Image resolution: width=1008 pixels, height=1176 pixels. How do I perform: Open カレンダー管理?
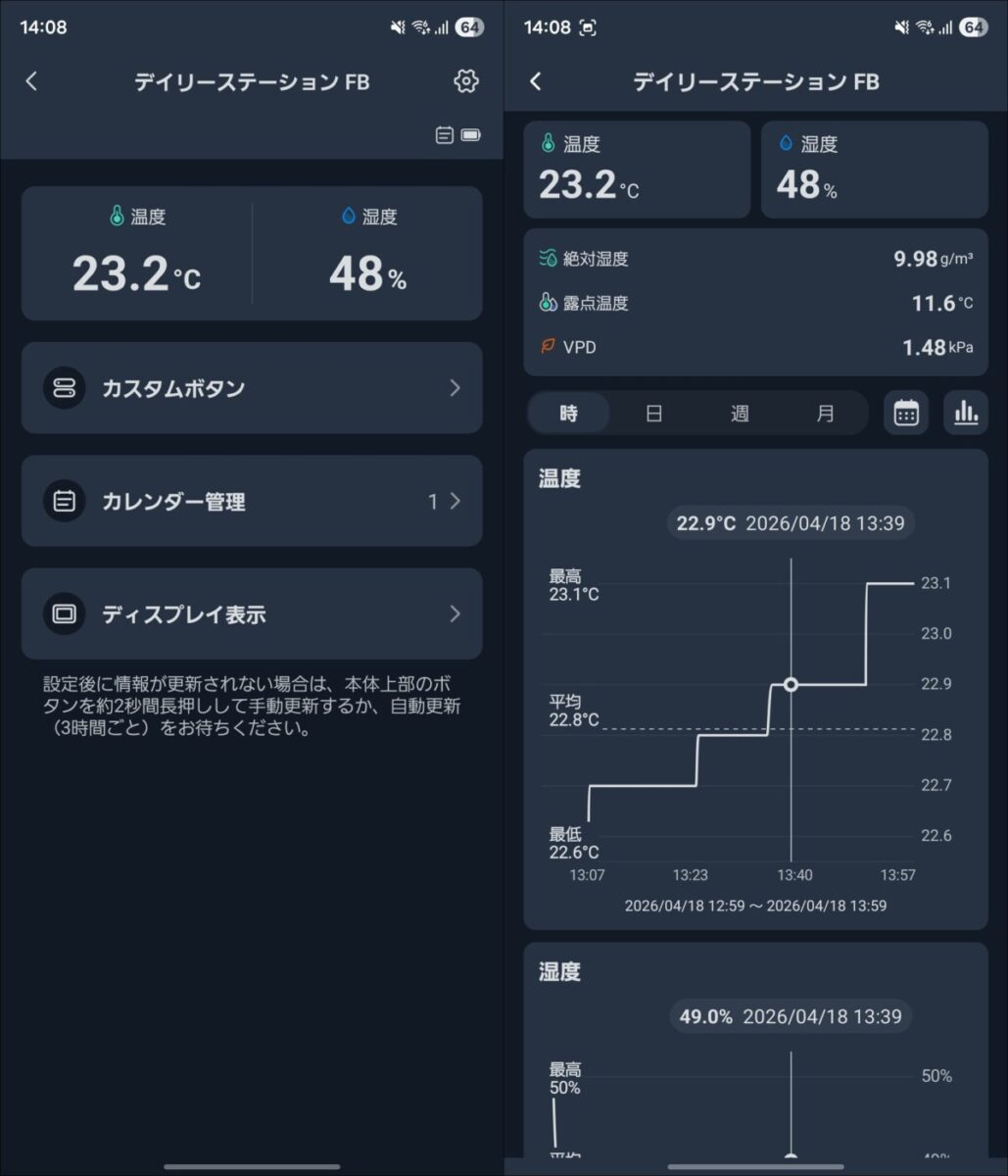pos(252,502)
